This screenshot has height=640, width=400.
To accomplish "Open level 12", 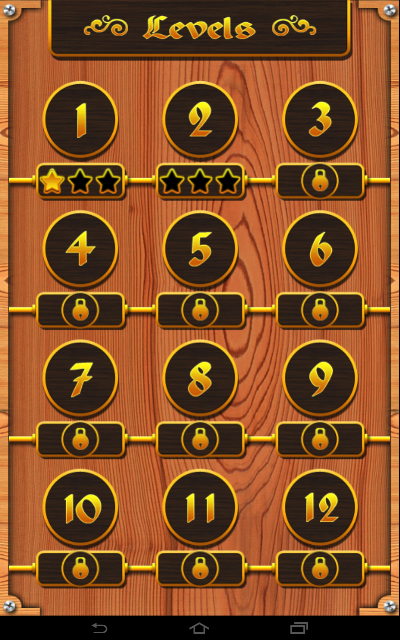I will (x=320, y=507).
